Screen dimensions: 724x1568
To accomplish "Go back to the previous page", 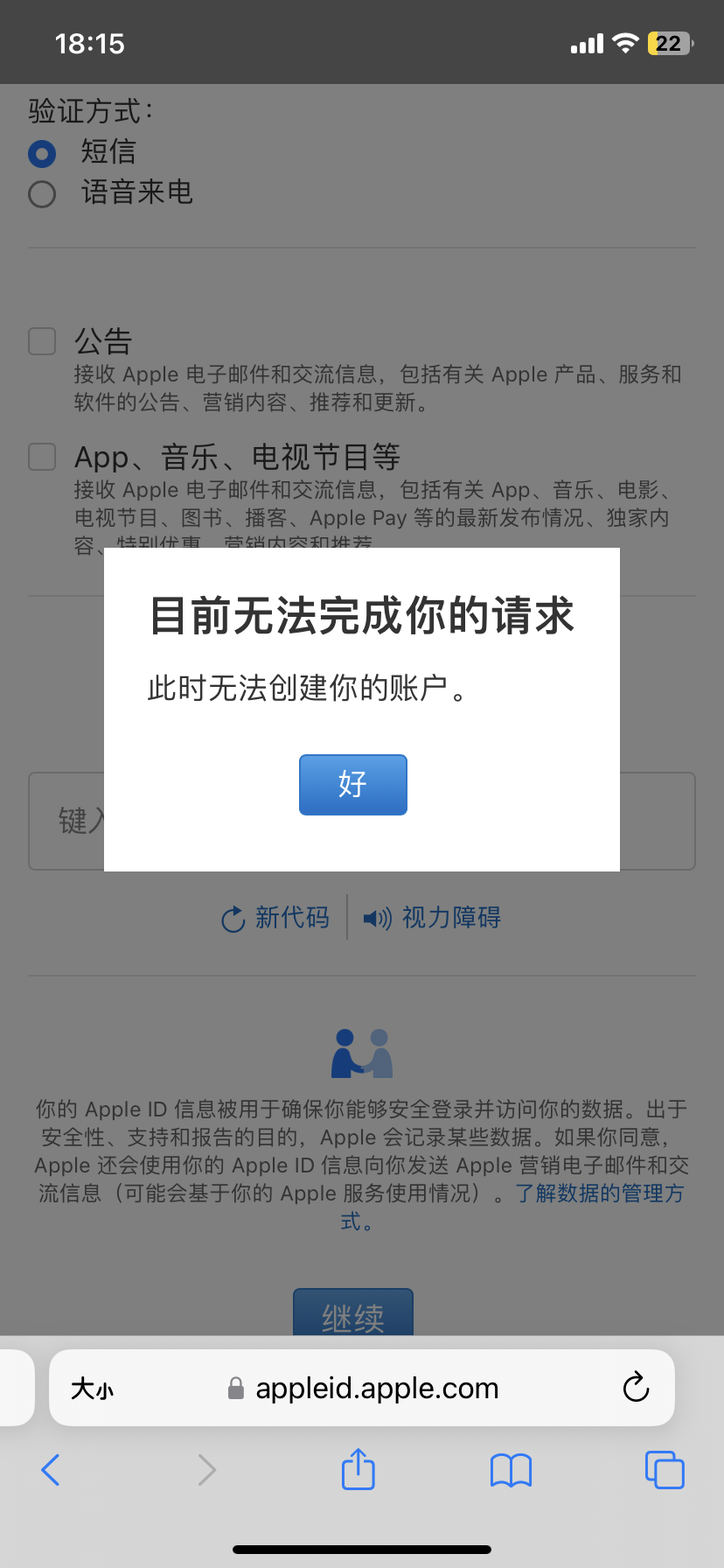I will (51, 1470).
